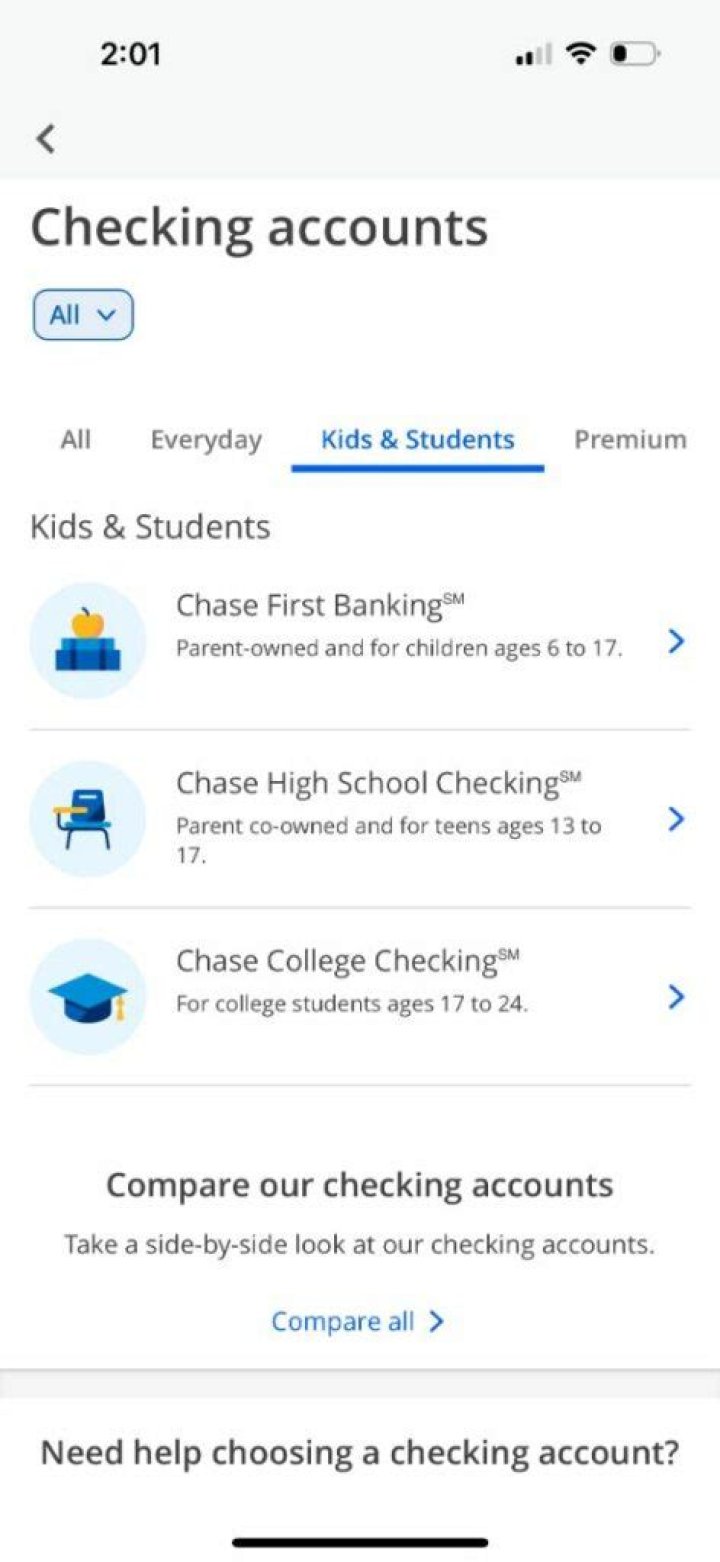Image resolution: width=720 pixels, height=1562 pixels.
Task: Expand Chase First Banking details via its chevron
Action: pyautogui.click(x=676, y=643)
